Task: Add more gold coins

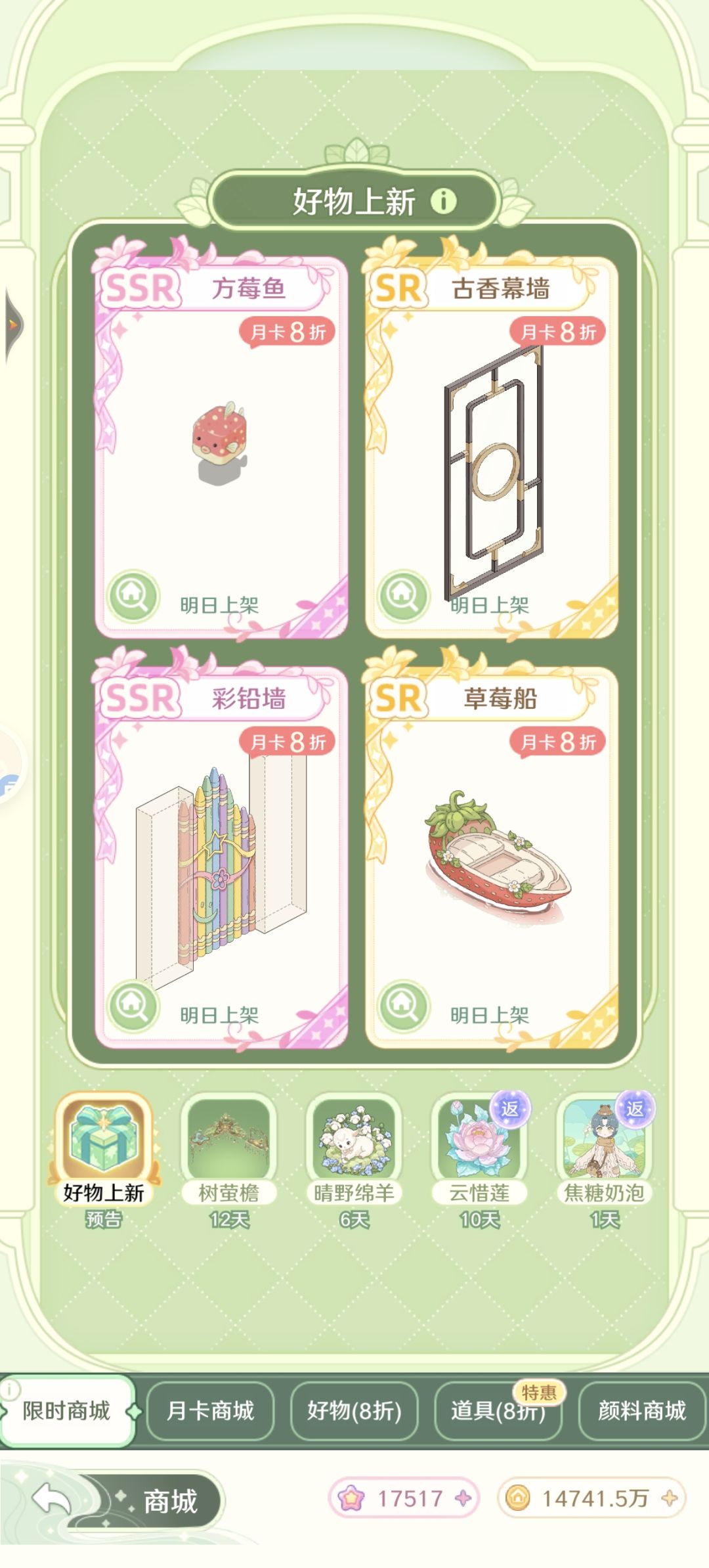Action: (x=670, y=1498)
